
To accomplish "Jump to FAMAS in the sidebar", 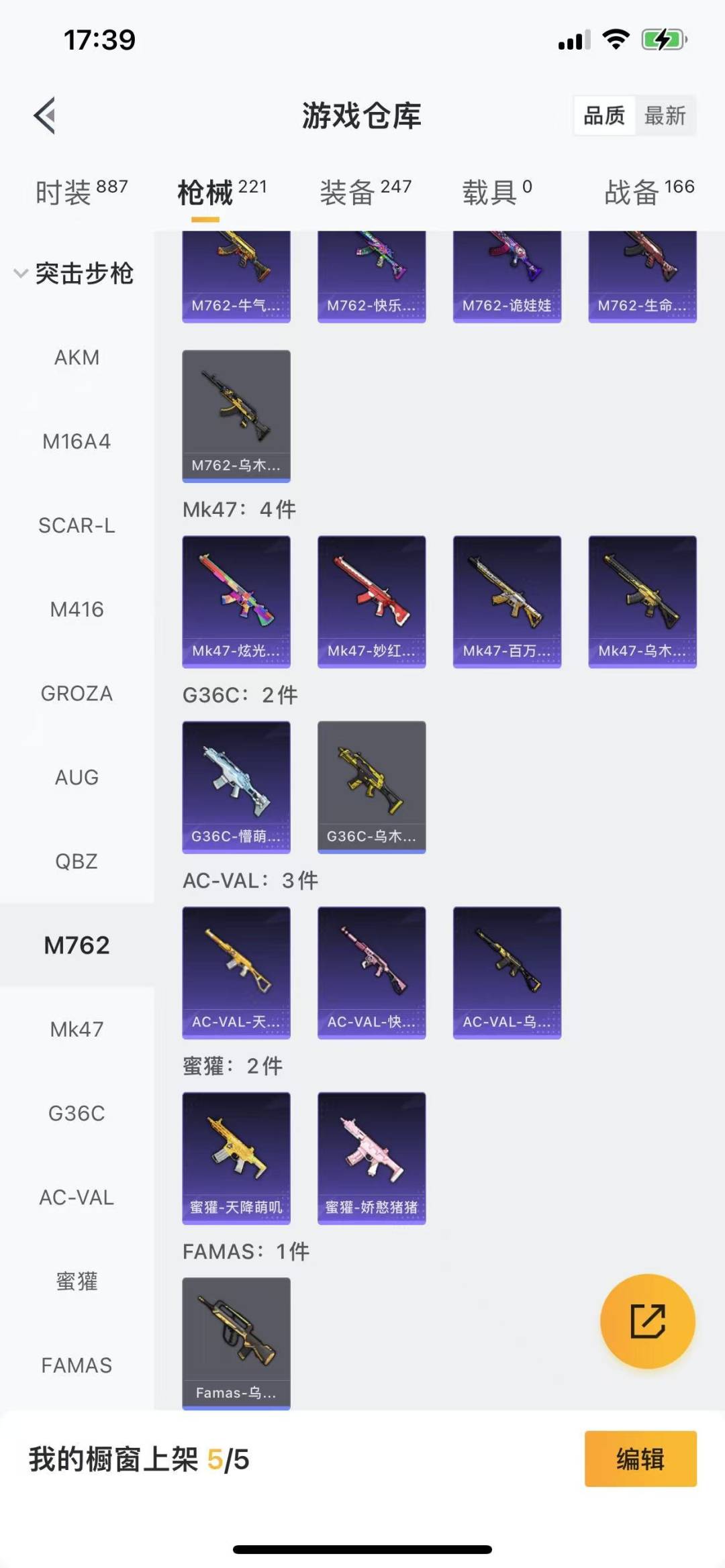I will tap(77, 1365).
